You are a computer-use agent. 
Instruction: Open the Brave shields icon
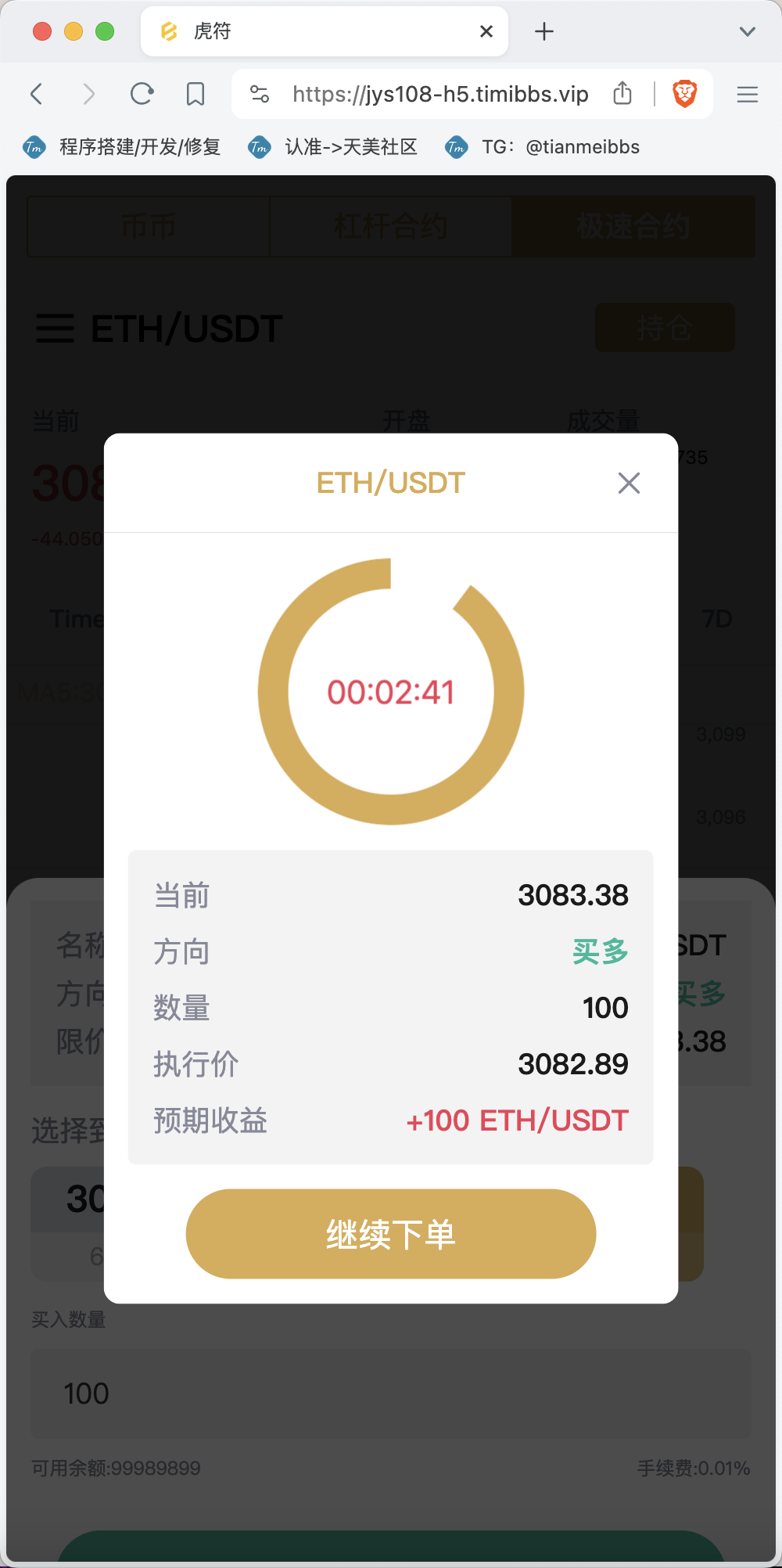[x=685, y=95]
